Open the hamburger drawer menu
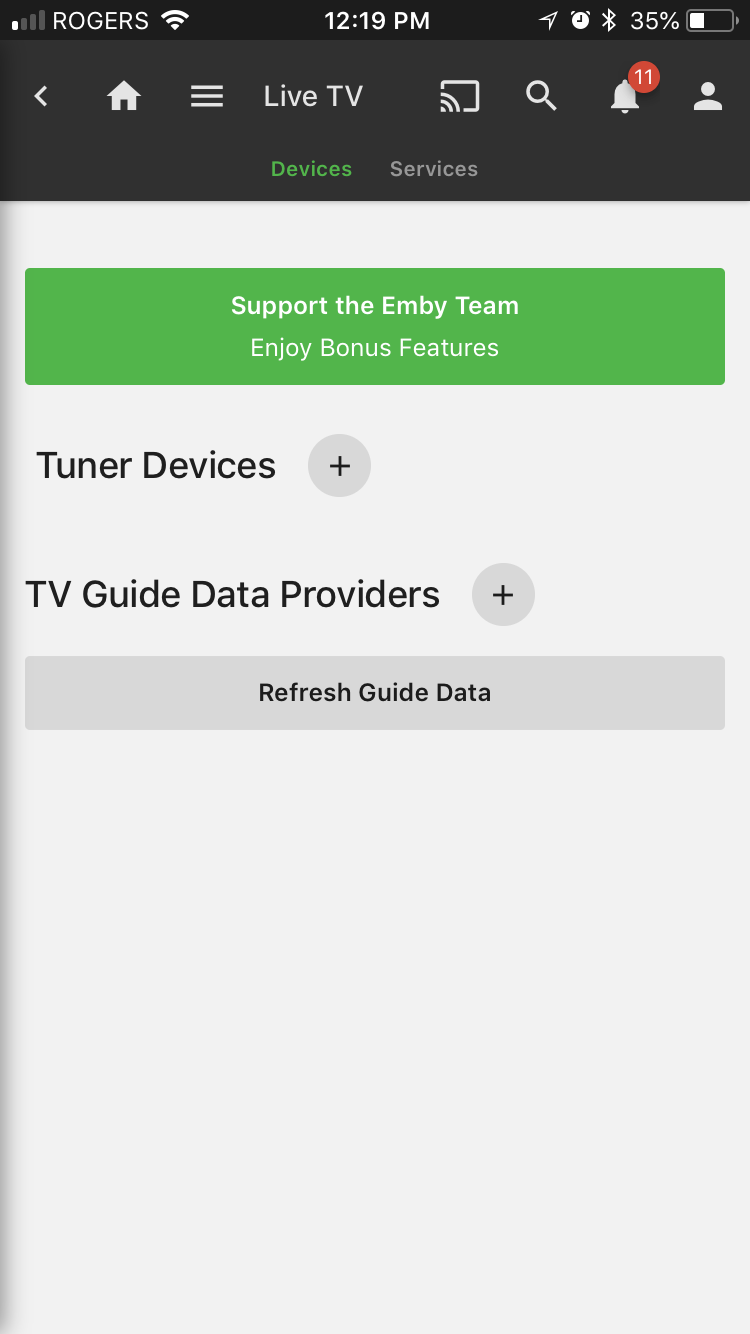 click(207, 96)
